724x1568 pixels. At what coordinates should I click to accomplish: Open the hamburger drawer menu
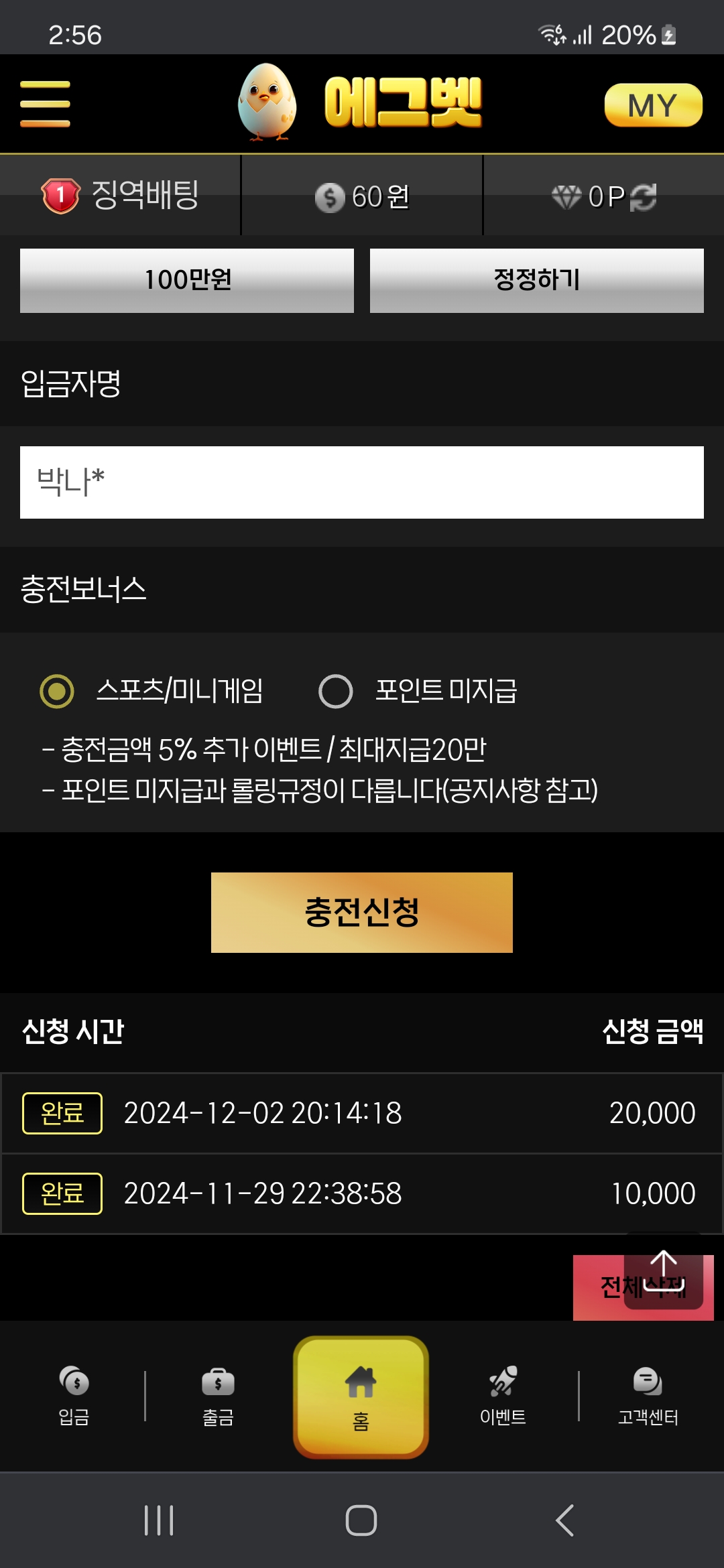point(45,104)
